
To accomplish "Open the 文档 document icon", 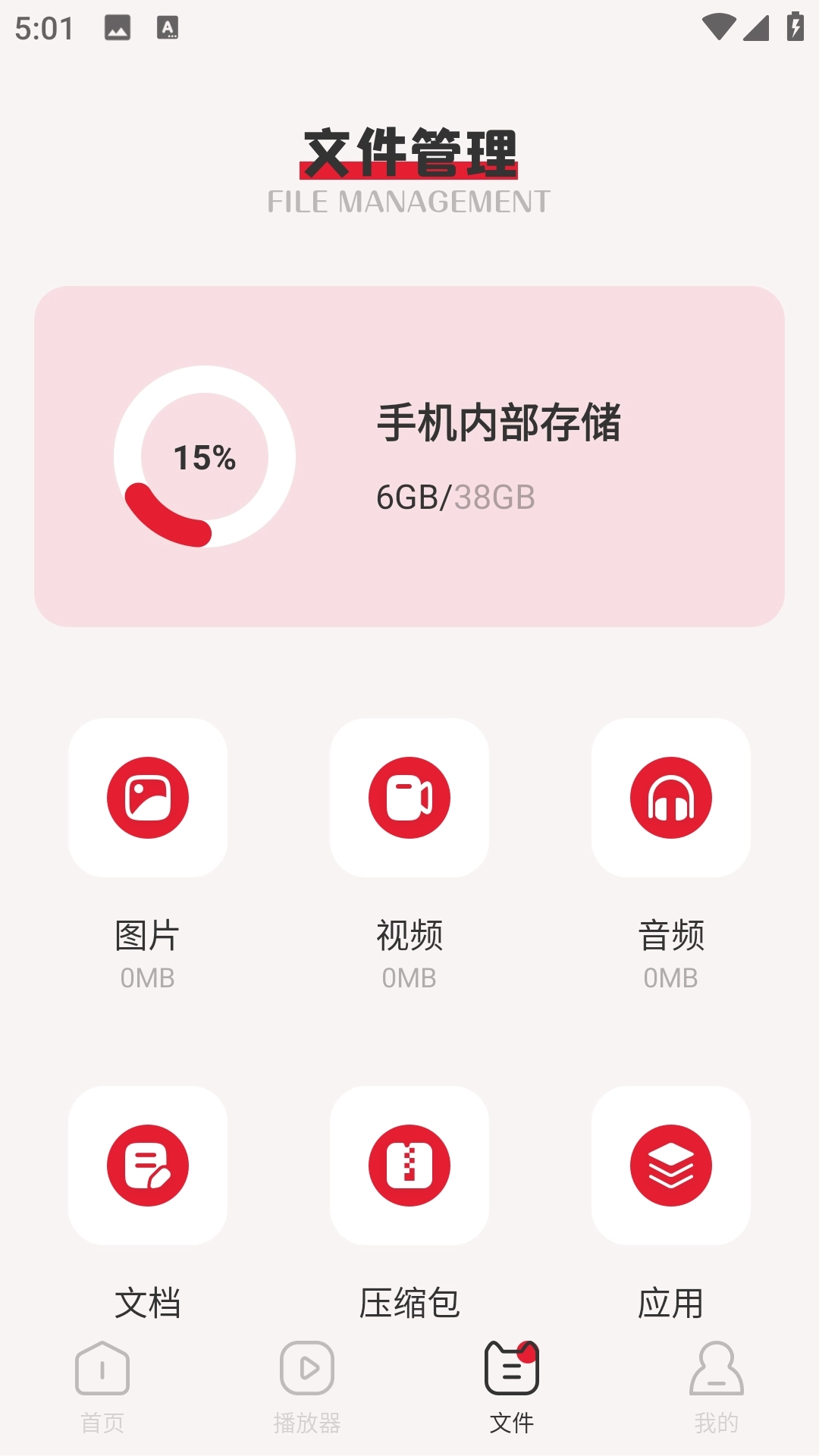I will point(148,1167).
